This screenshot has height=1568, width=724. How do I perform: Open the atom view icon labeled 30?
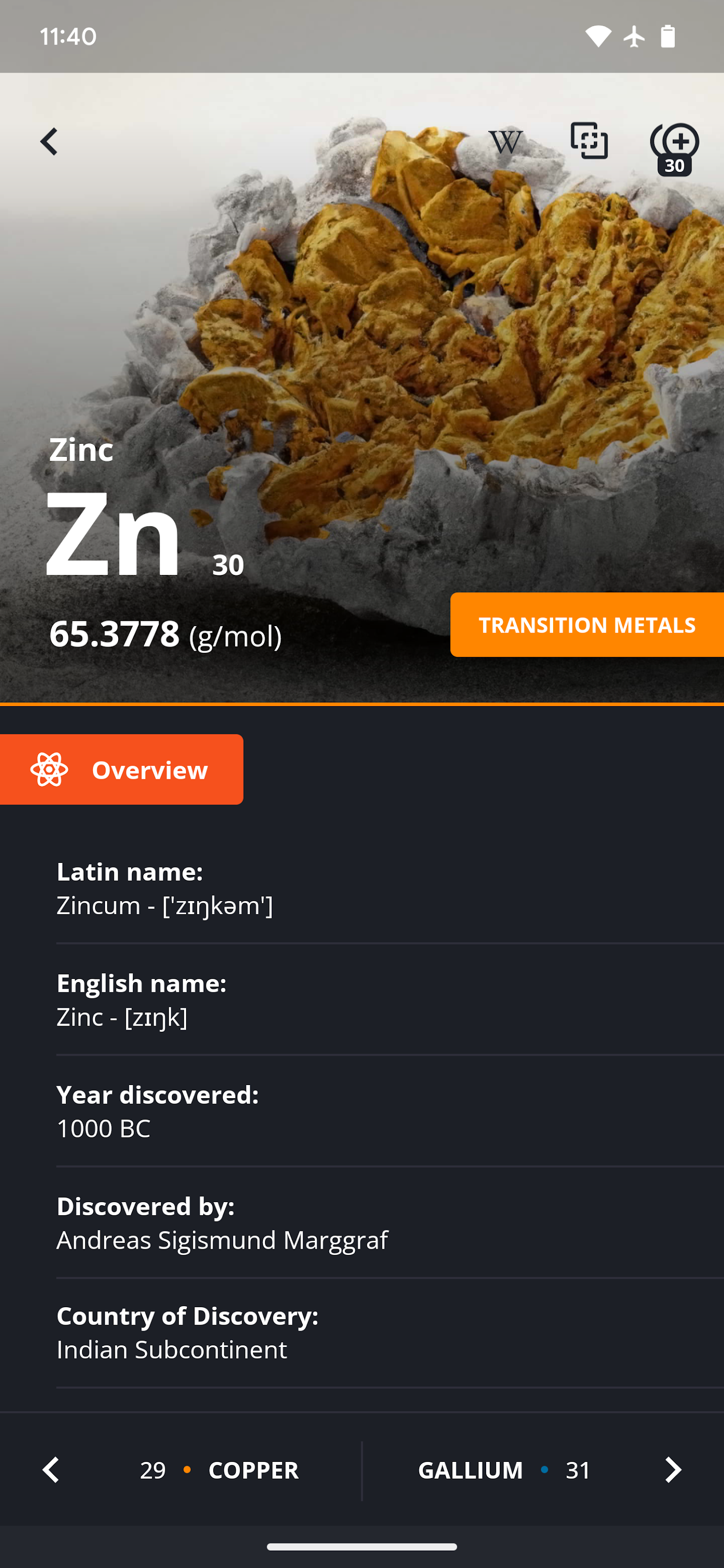[x=674, y=148]
